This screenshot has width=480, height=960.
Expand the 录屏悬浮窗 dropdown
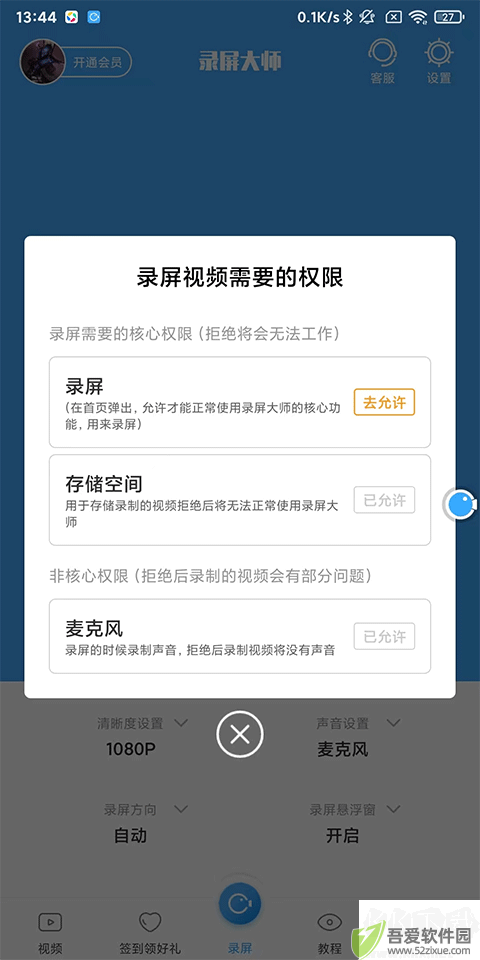pos(354,809)
